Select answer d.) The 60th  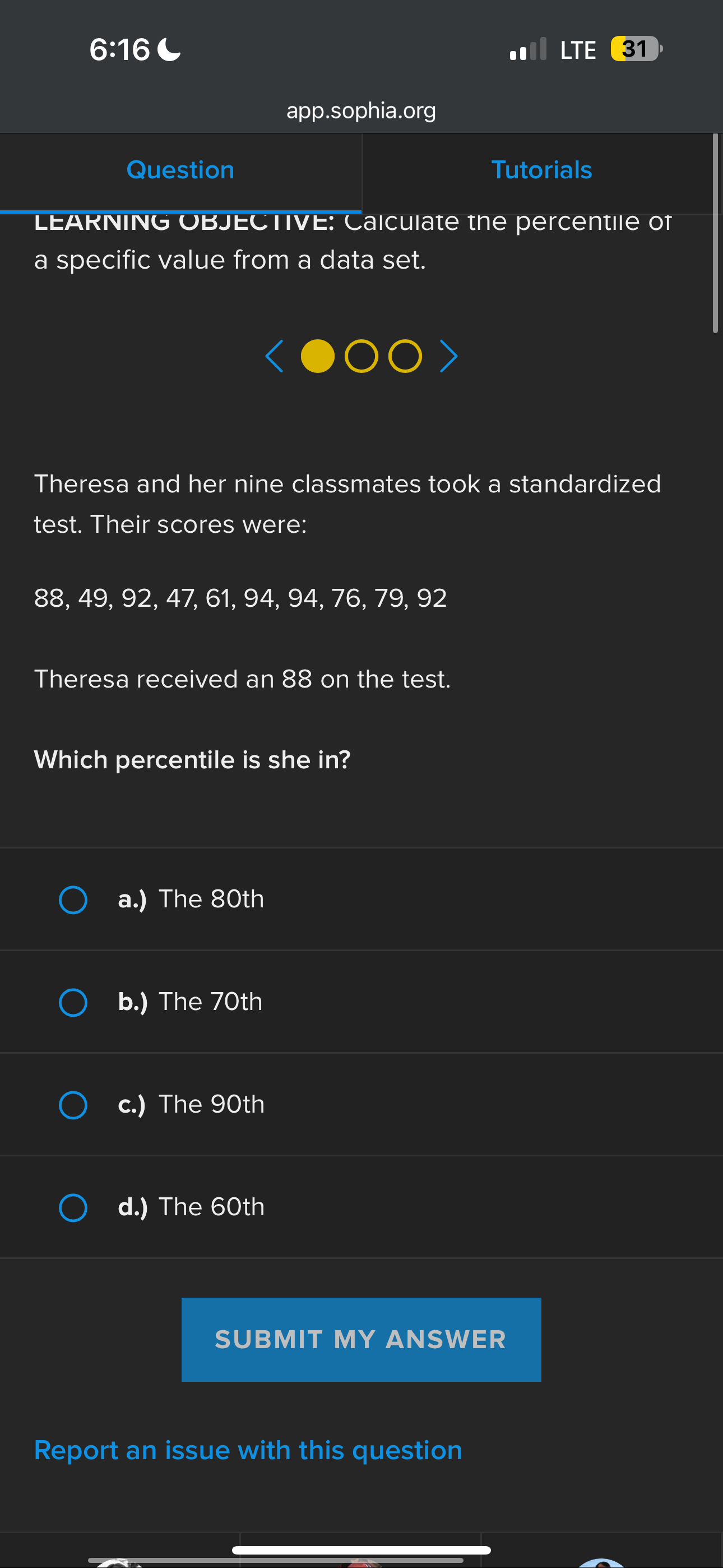pyautogui.click(x=73, y=1207)
